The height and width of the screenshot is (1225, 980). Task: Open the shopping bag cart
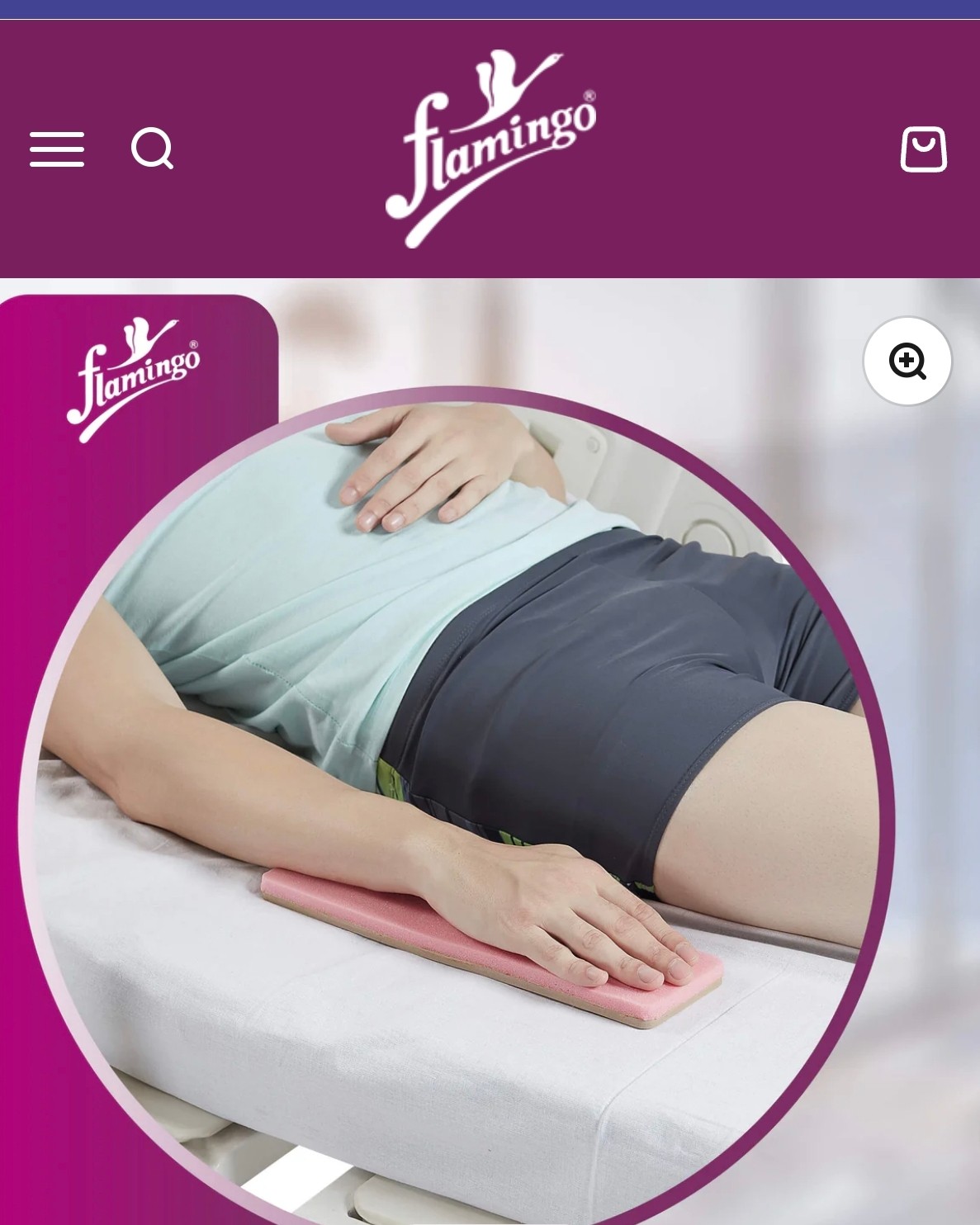(x=923, y=149)
